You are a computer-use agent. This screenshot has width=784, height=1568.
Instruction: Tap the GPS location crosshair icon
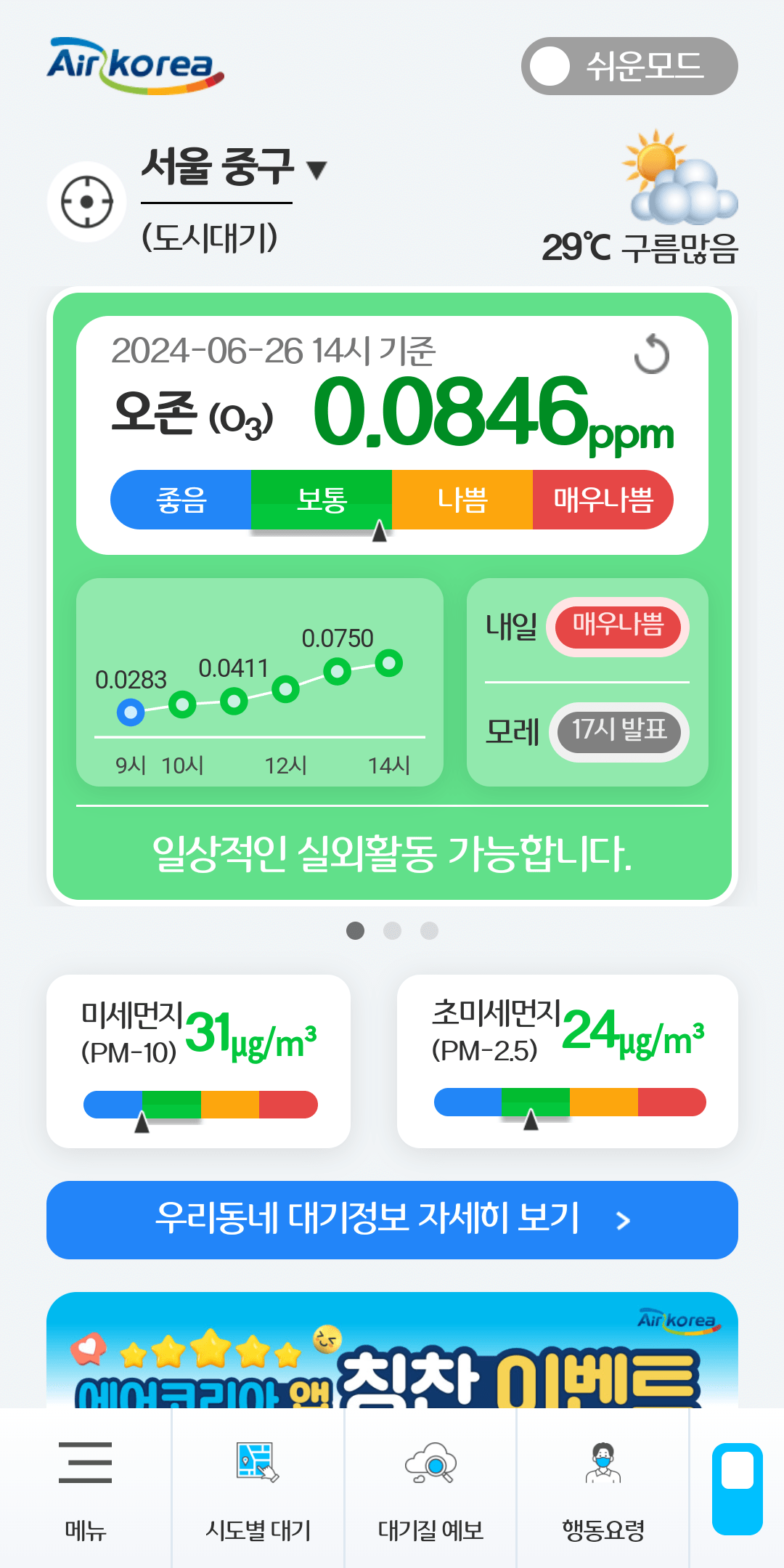[86, 200]
